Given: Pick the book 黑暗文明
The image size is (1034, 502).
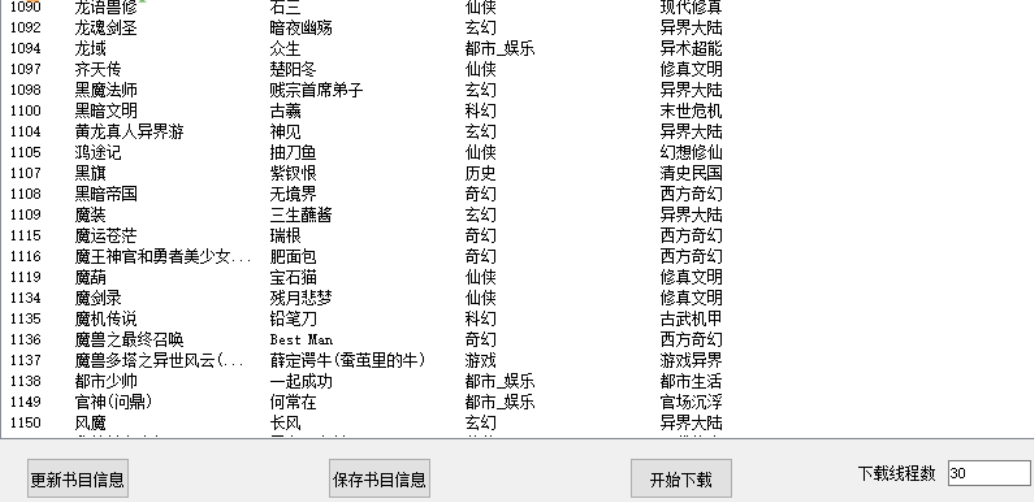Looking at the screenshot, I should [104, 110].
